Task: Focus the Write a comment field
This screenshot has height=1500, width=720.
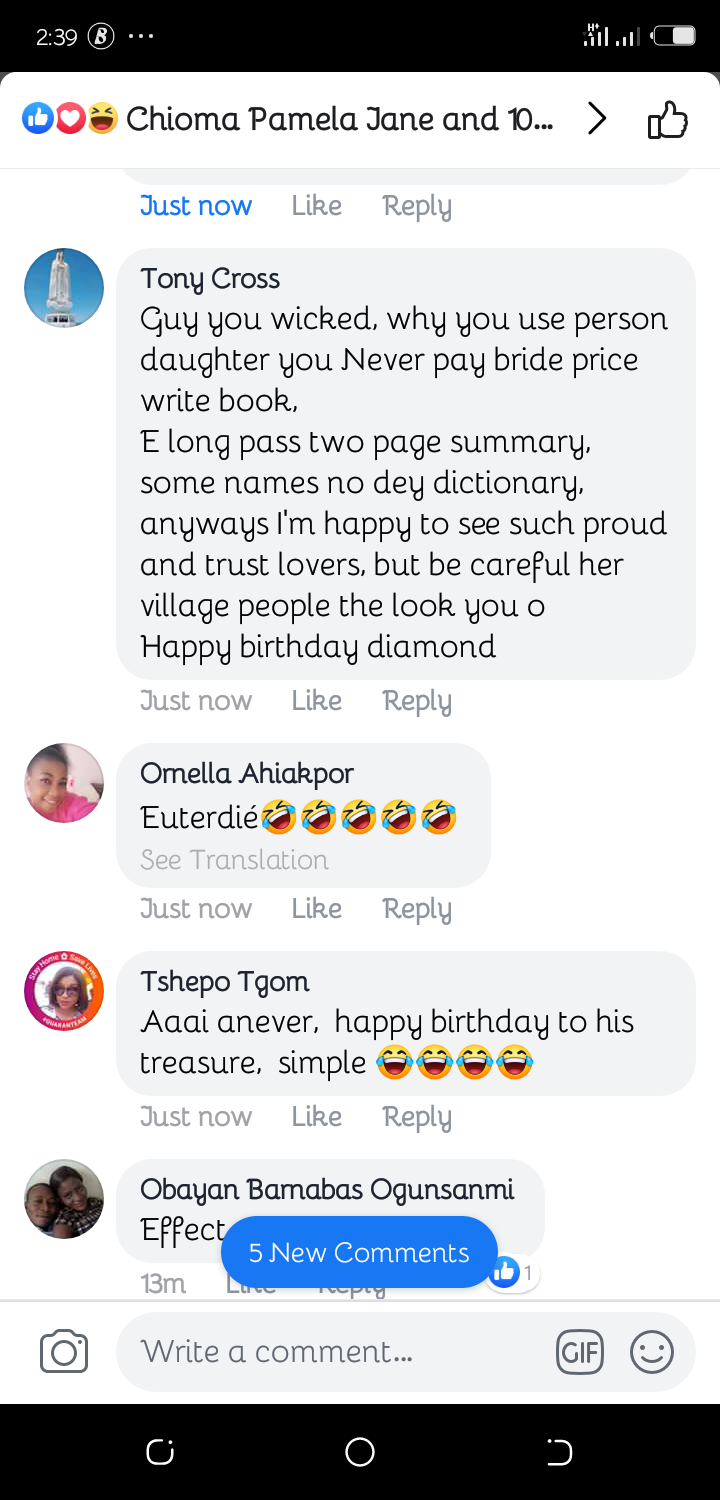Action: click(x=330, y=1352)
